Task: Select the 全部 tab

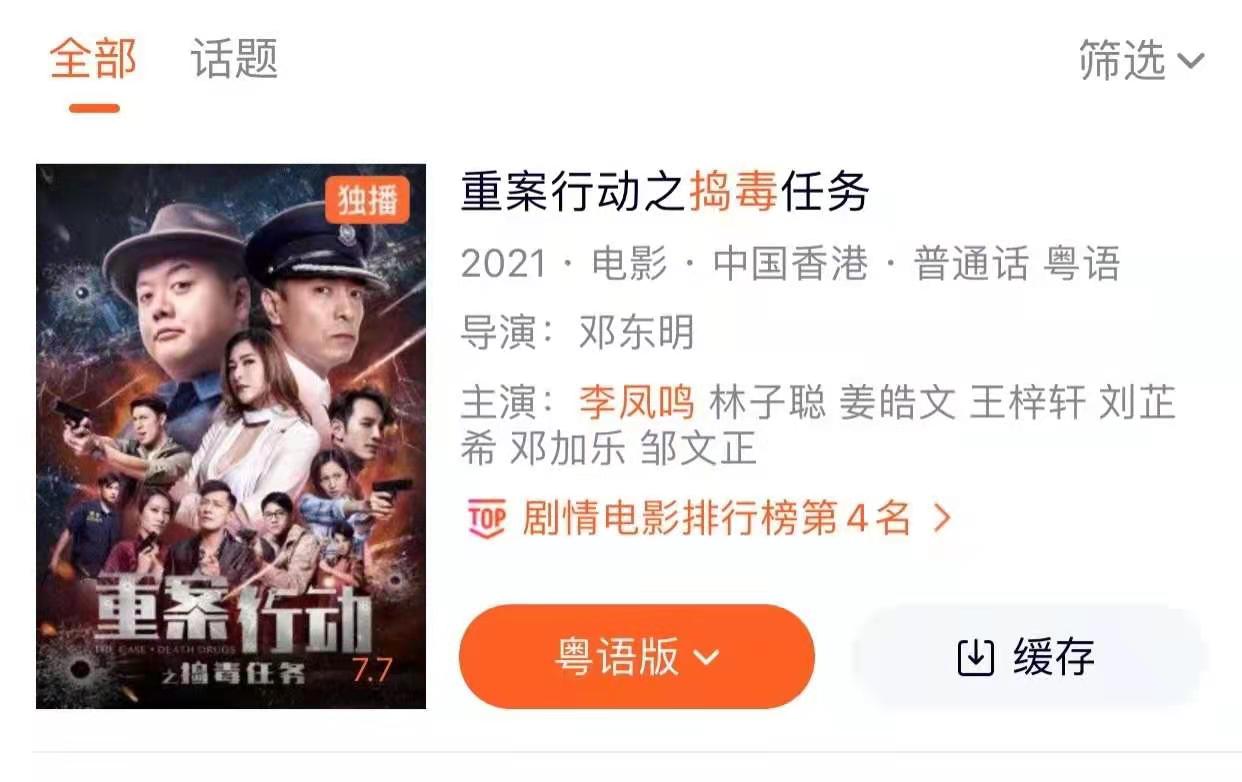Action: 93,59
